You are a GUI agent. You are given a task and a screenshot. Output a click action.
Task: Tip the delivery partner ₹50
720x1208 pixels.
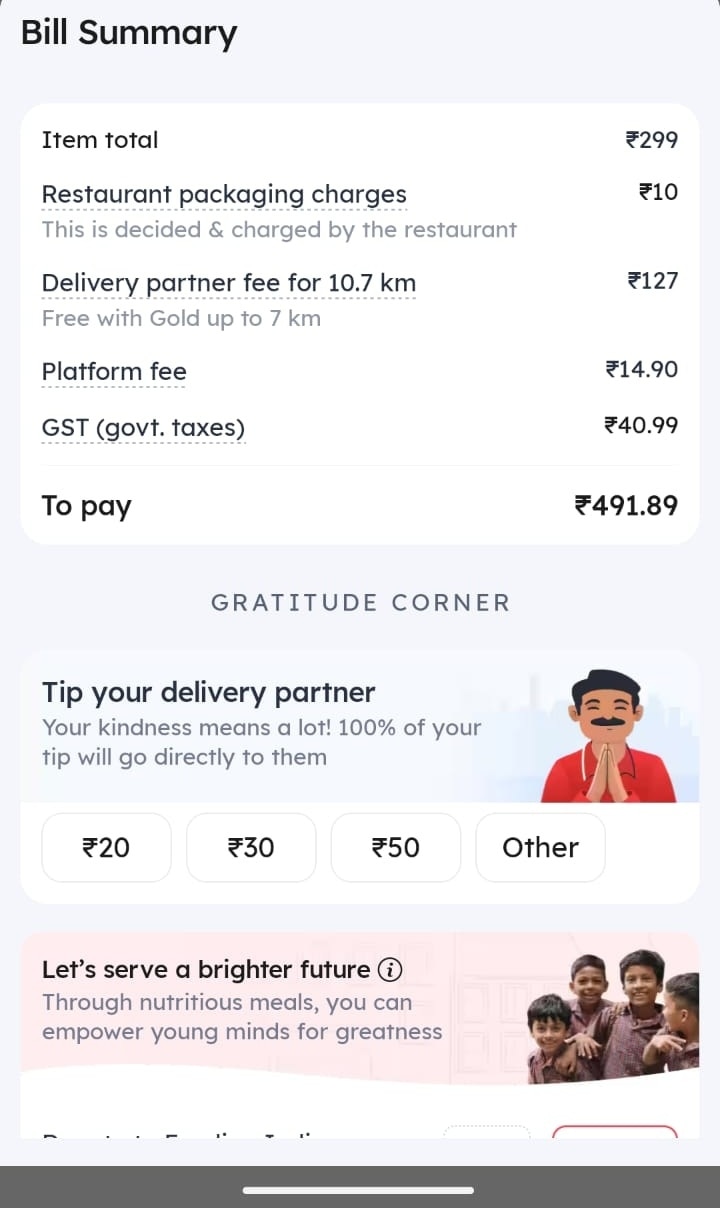tap(395, 848)
